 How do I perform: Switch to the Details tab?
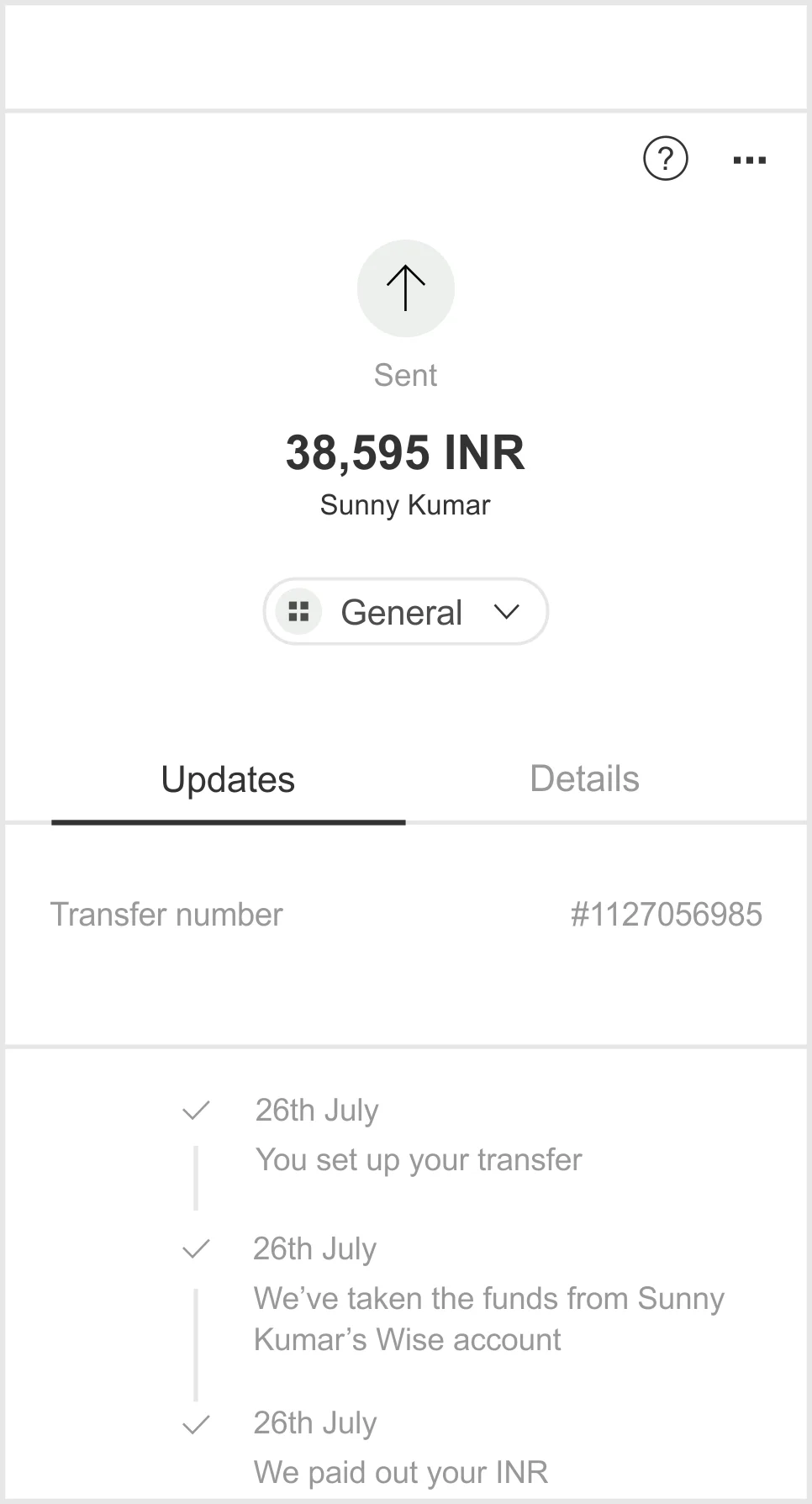[x=584, y=779]
